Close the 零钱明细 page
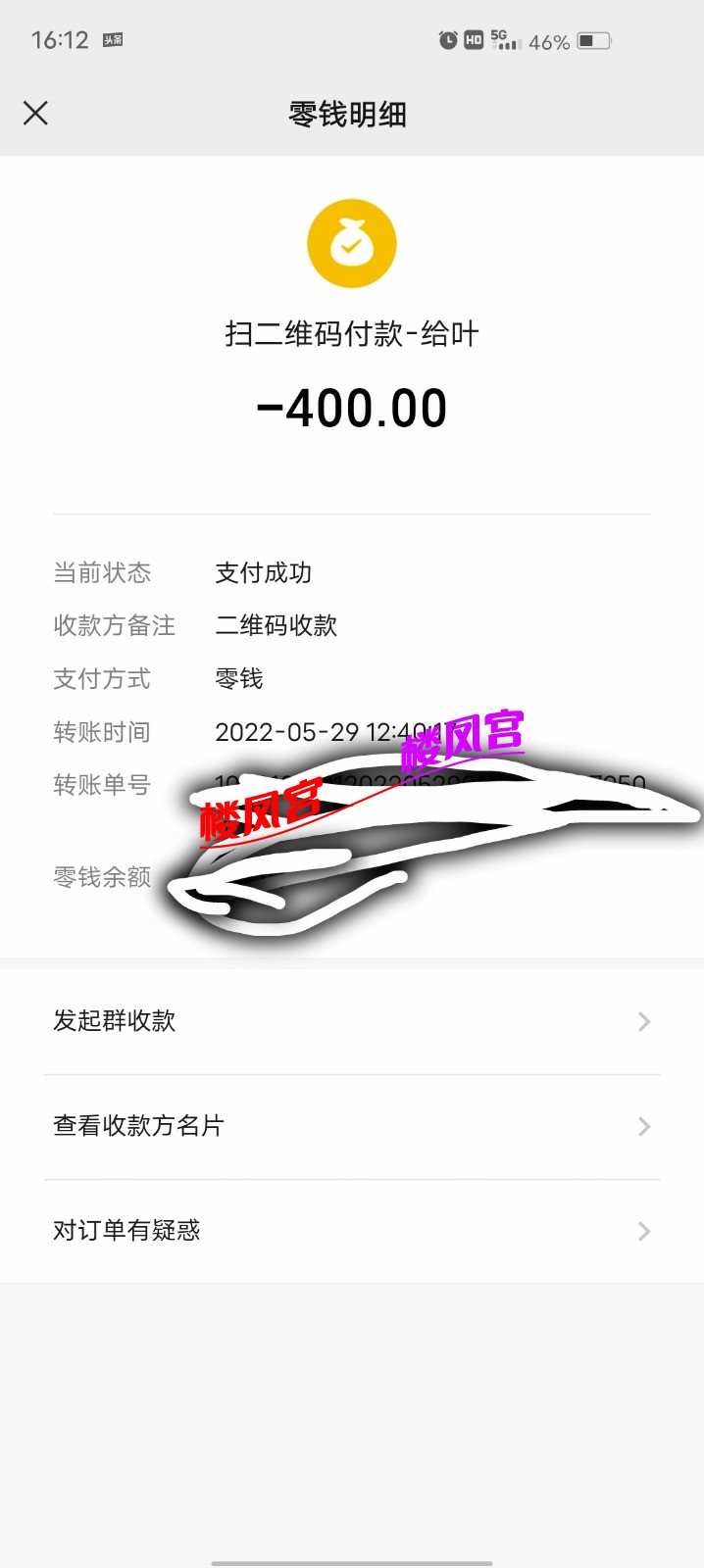The width and height of the screenshot is (704, 1568). pyautogui.click(x=35, y=114)
